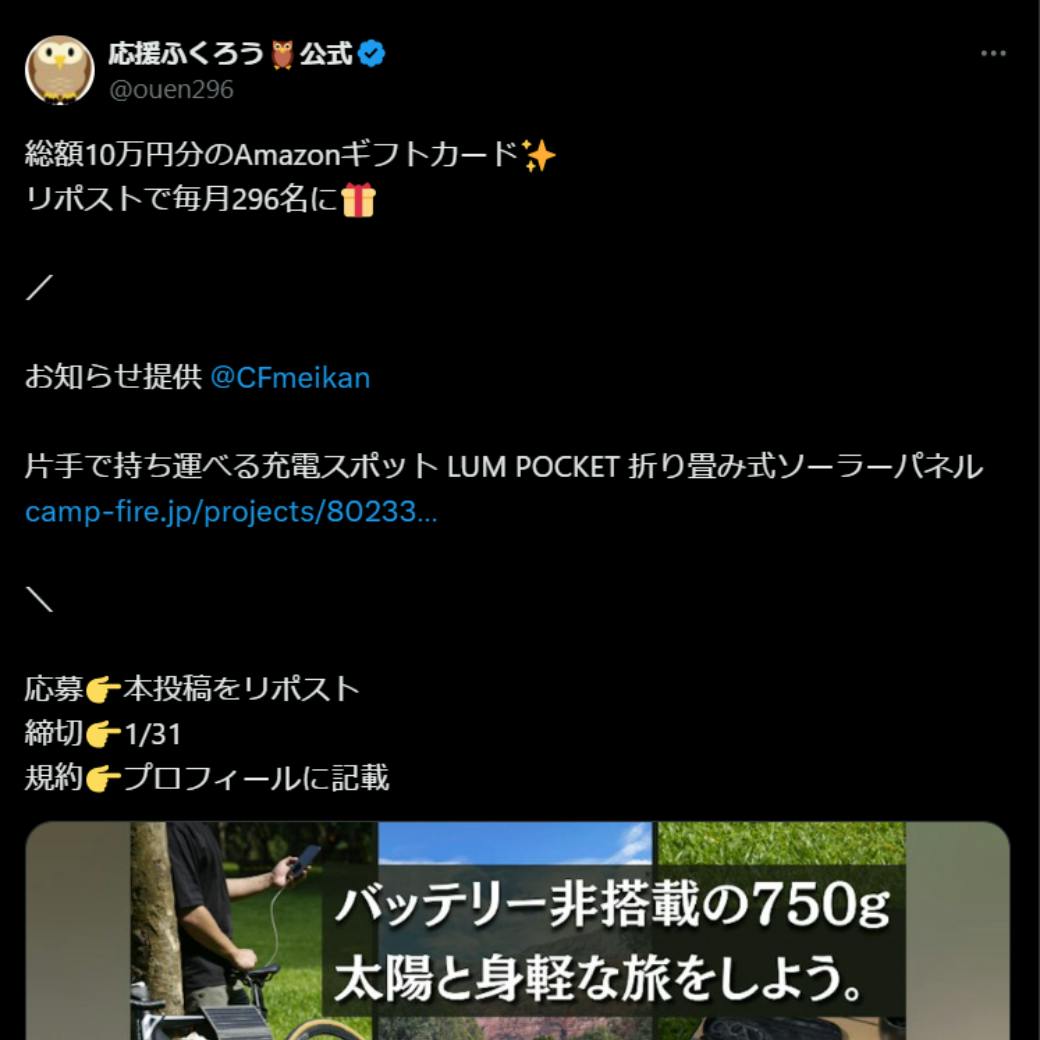Open the 応援ふくろう profile avatar
The height and width of the screenshot is (1040, 1040).
pyautogui.click(x=59, y=70)
